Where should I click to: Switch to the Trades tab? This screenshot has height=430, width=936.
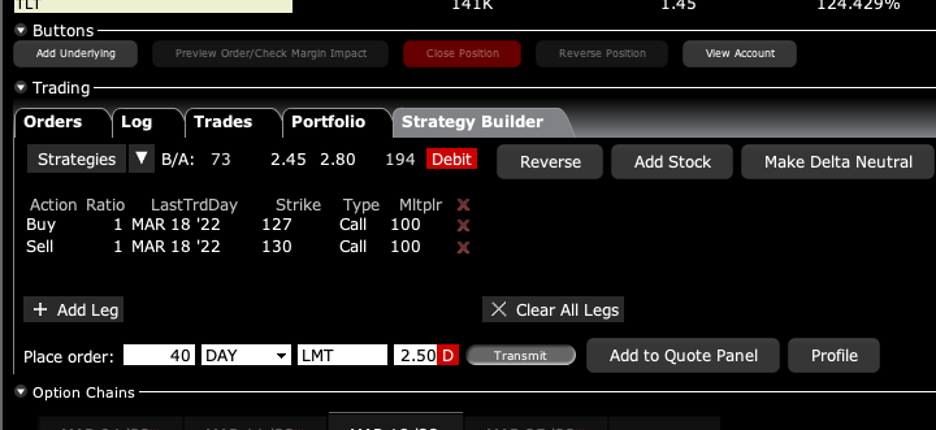(223, 122)
